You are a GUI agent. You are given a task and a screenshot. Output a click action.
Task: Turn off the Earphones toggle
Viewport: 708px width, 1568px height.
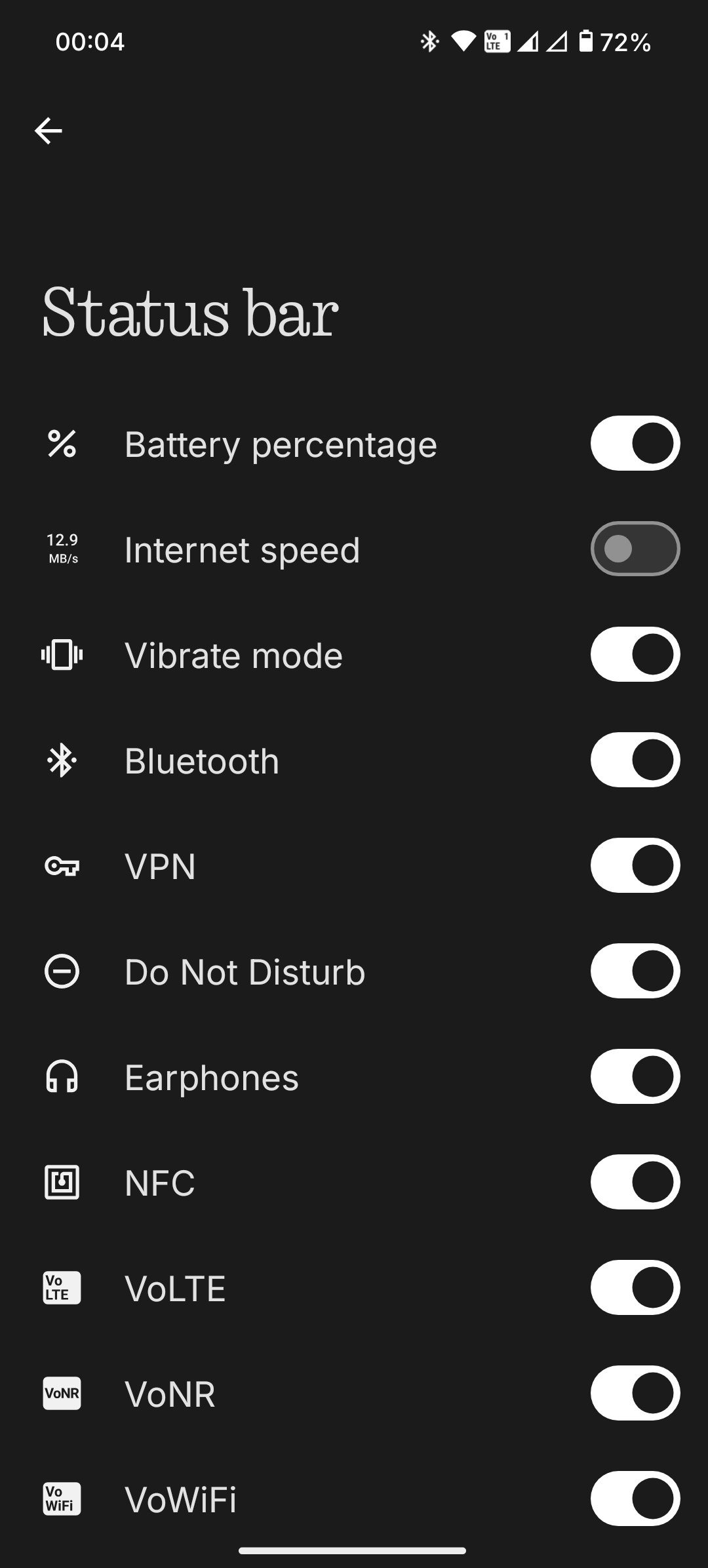[635, 1077]
